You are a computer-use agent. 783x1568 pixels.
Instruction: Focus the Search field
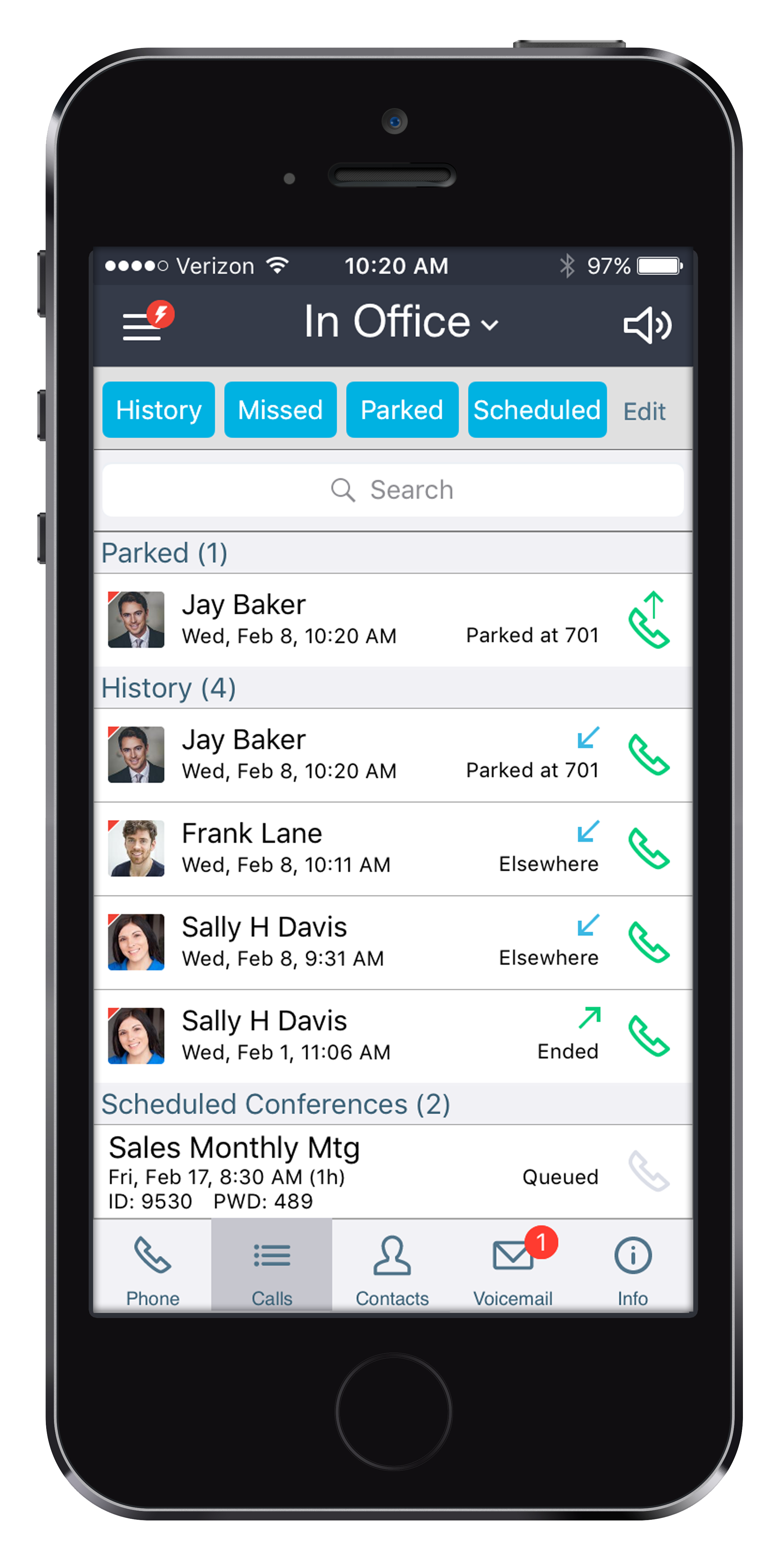point(393,490)
